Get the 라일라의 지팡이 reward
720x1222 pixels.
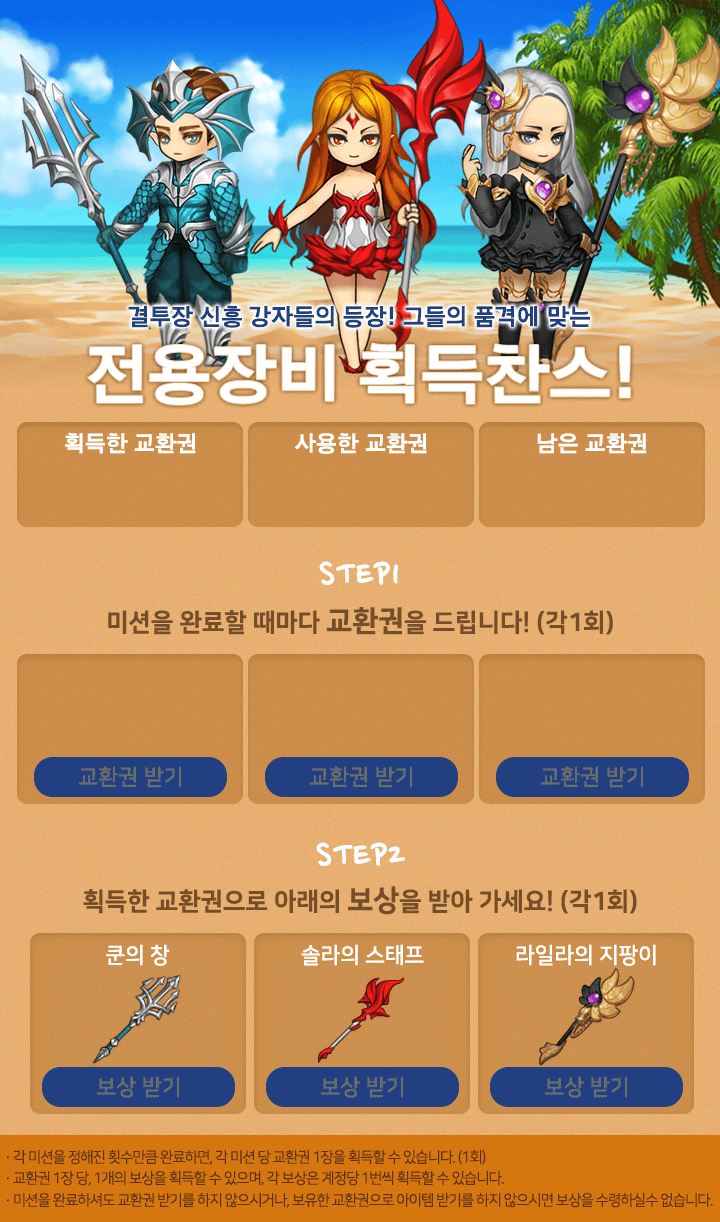[586, 1087]
